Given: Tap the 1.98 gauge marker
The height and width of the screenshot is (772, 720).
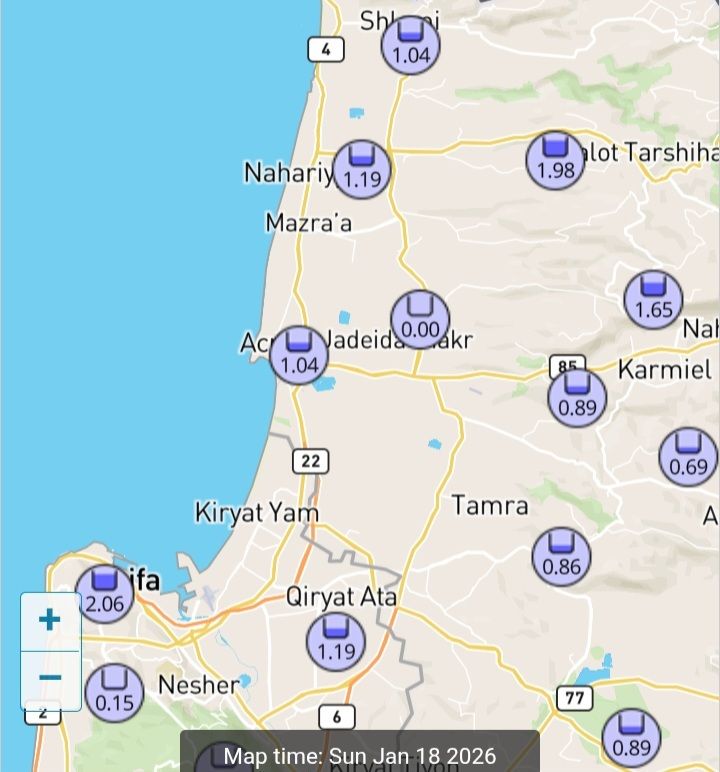Looking at the screenshot, I should [x=555, y=160].
